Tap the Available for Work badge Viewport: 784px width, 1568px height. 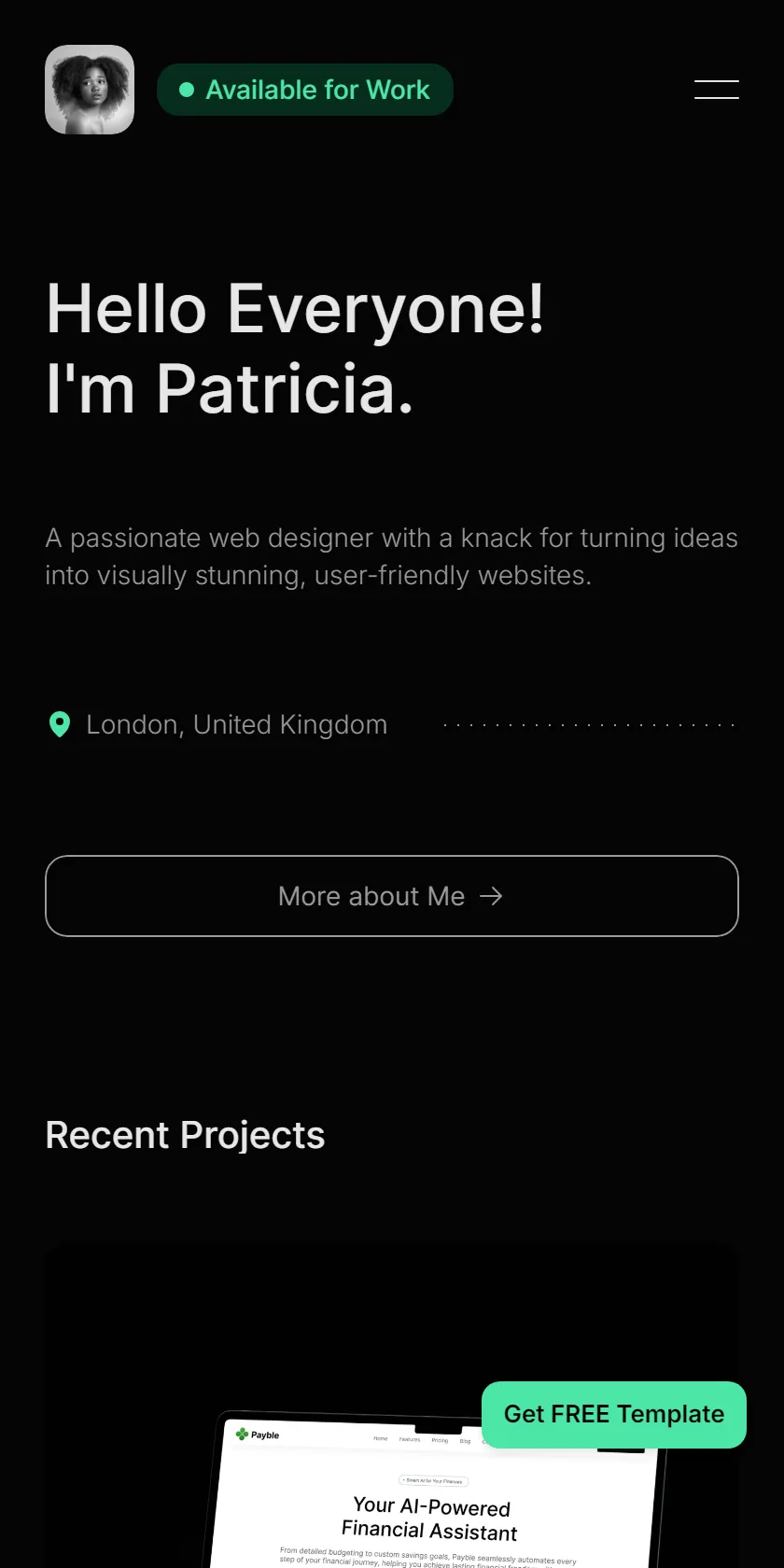pyautogui.click(x=305, y=90)
